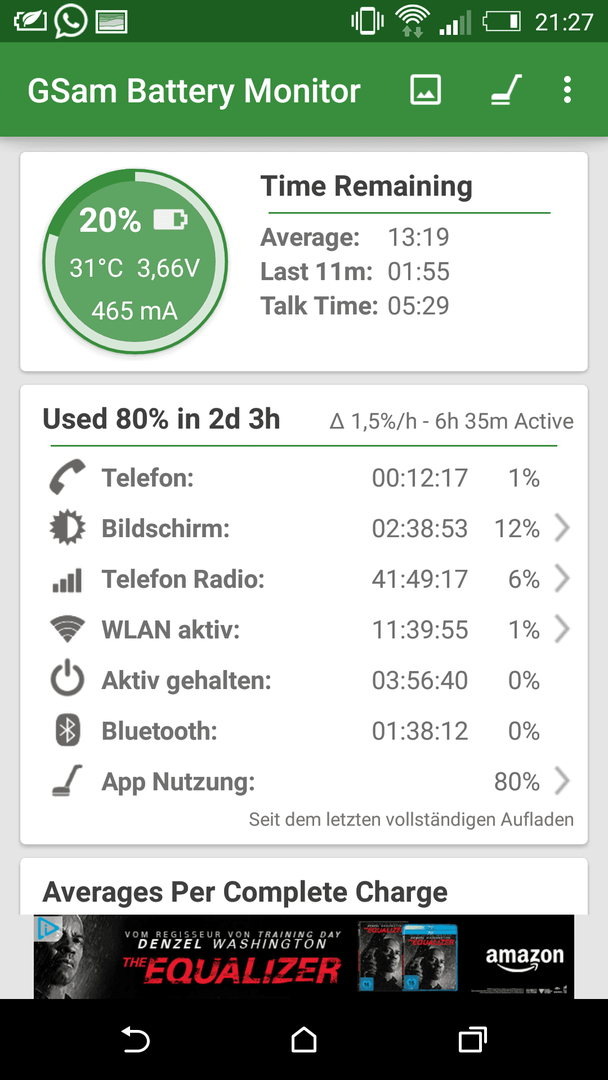Open app usage icon in toolbar
This screenshot has height=1080, width=608.
click(x=506, y=90)
